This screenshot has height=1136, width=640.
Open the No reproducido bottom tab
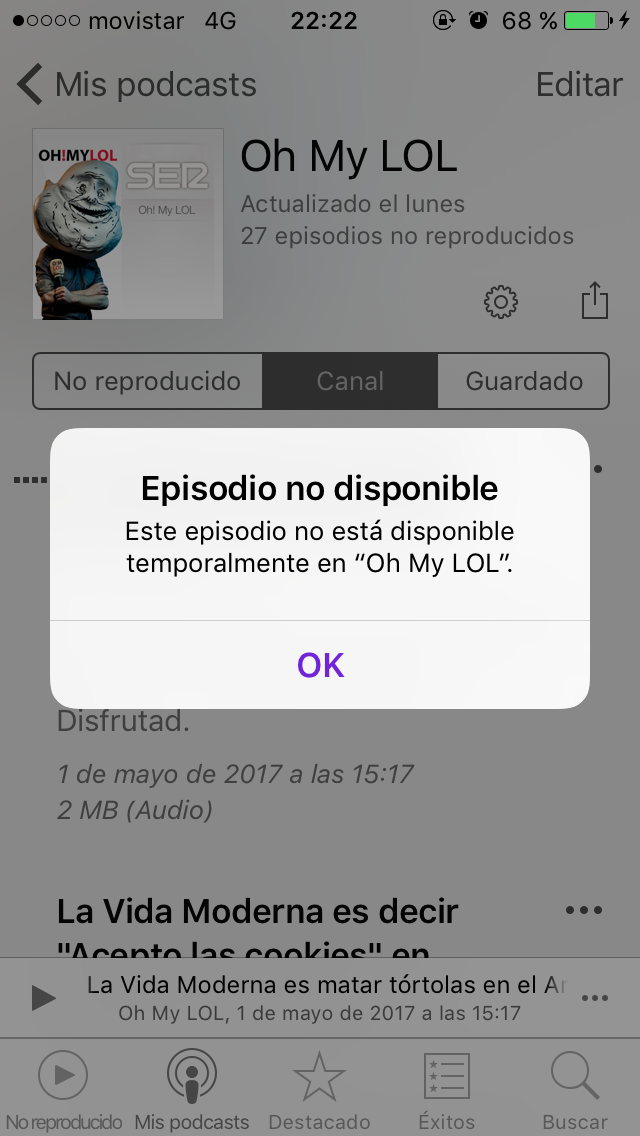pos(63,1090)
